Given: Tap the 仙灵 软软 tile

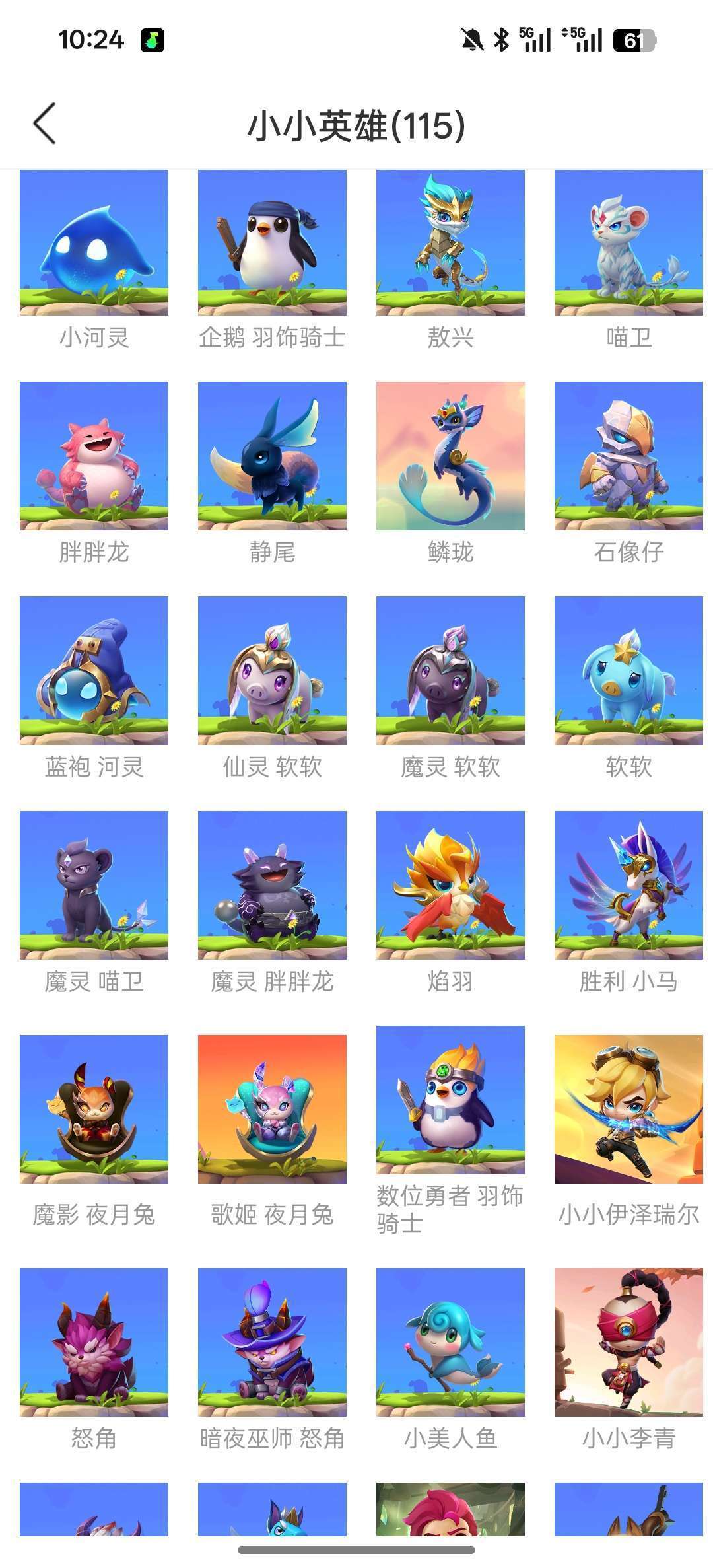Looking at the screenshot, I should [272, 670].
